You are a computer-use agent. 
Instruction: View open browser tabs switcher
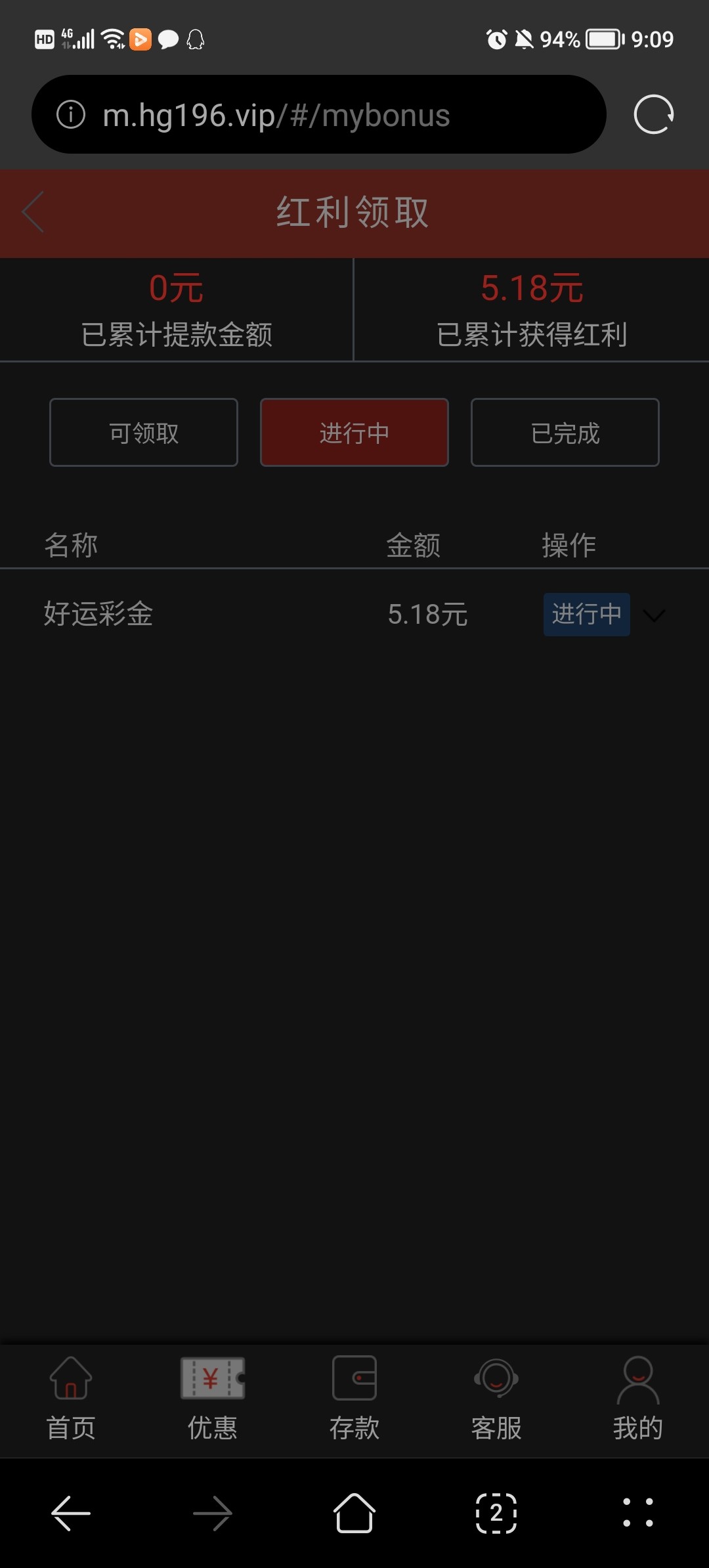(496, 1513)
